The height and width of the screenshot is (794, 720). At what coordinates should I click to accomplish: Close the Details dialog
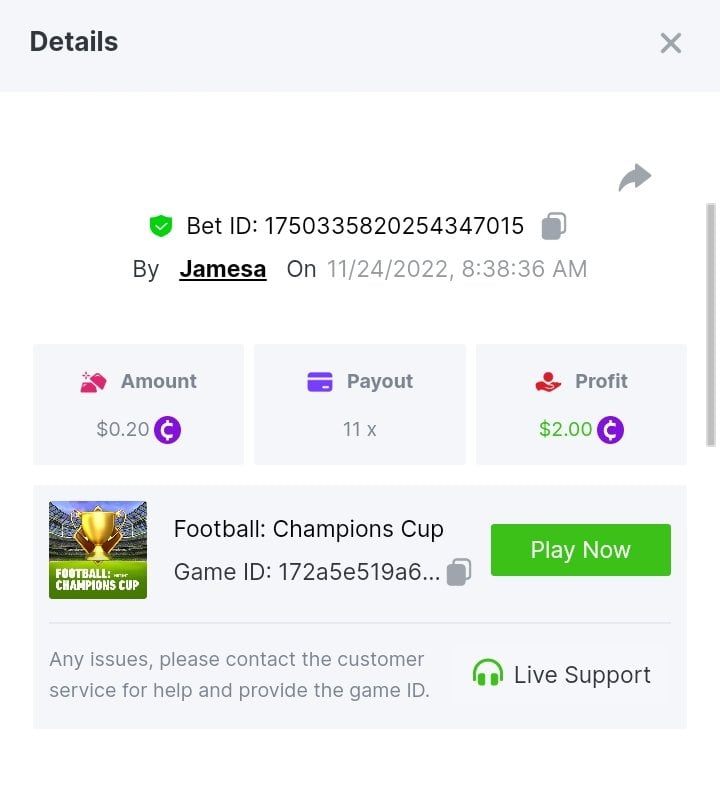click(x=670, y=43)
